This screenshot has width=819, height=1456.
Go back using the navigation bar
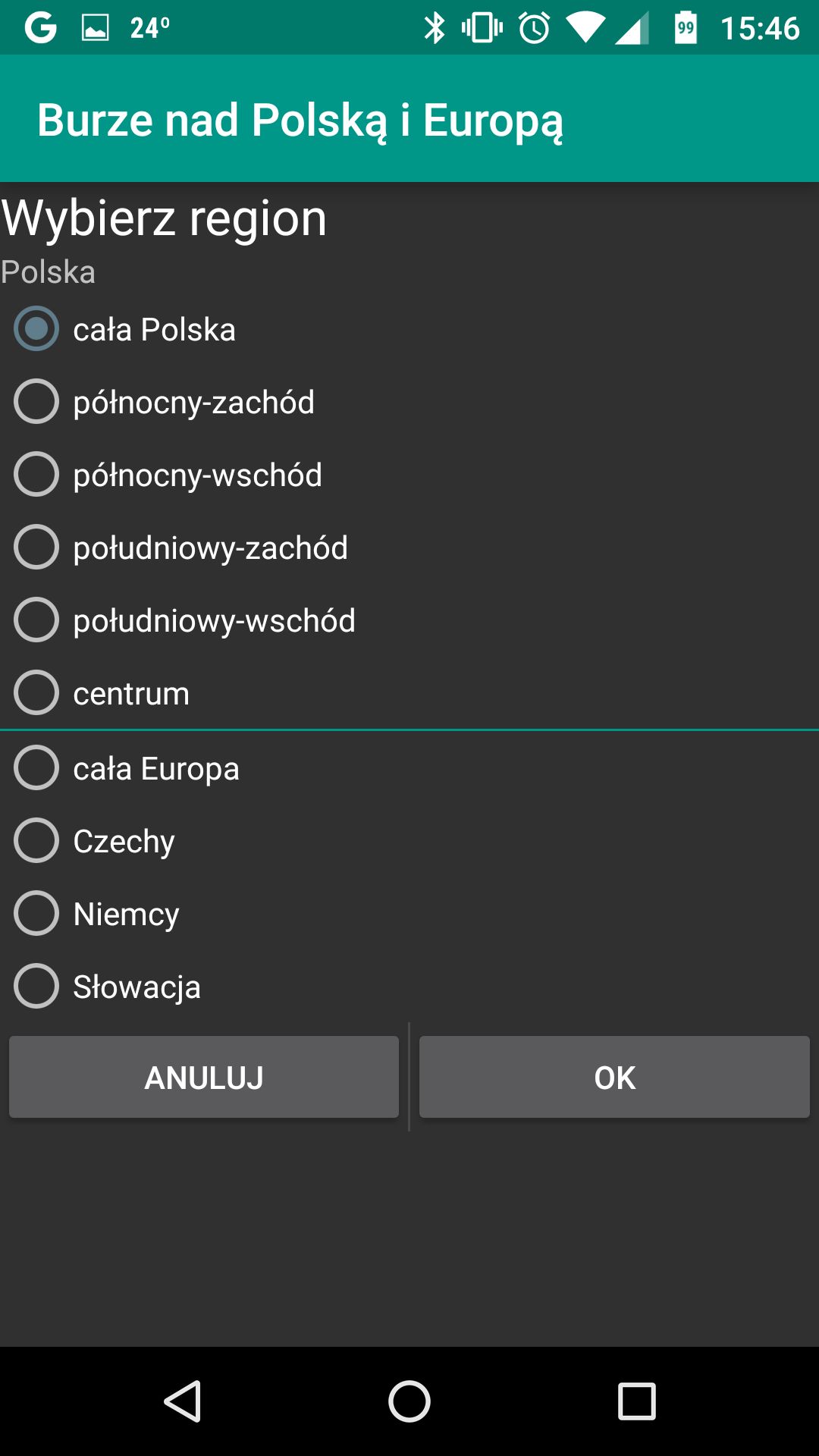183,1401
